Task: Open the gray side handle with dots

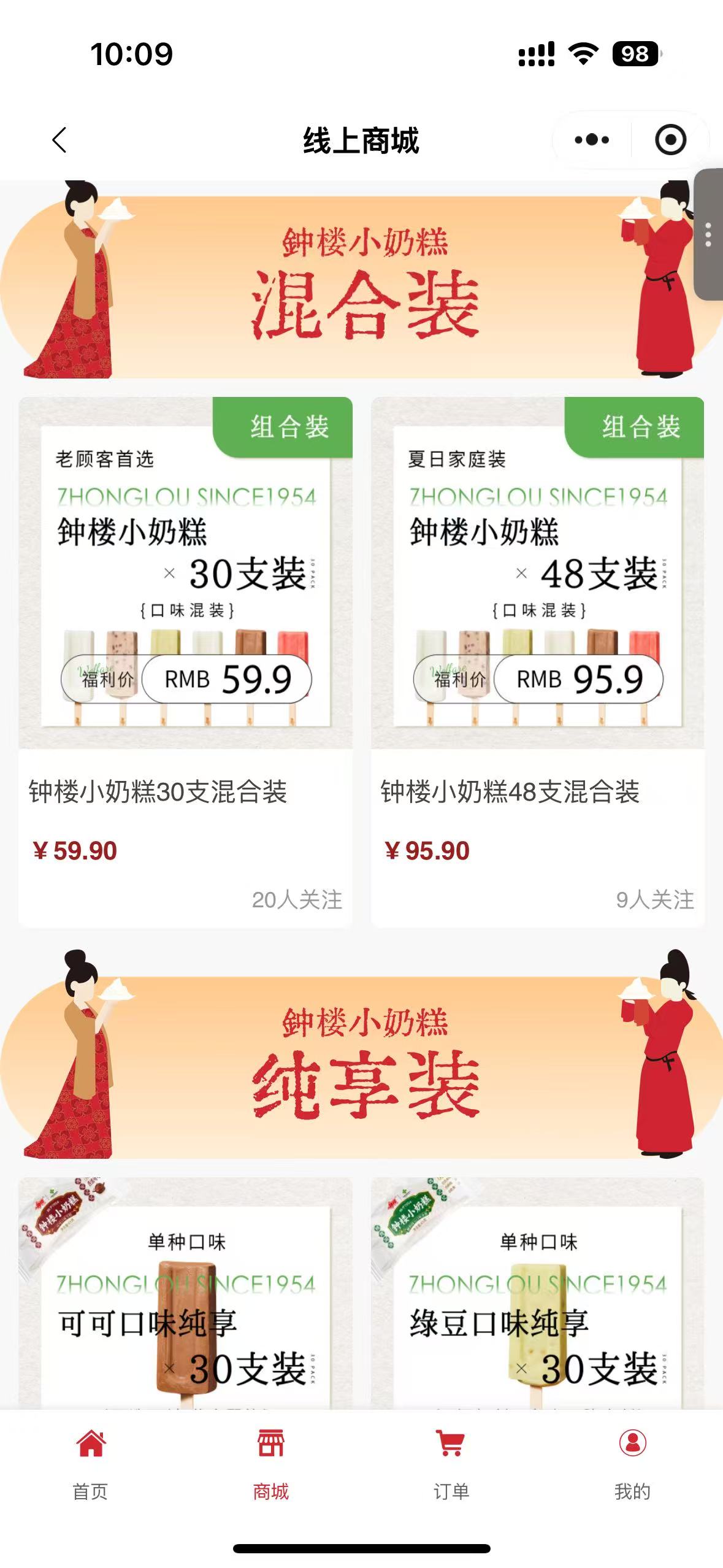Action: point(709,234)
